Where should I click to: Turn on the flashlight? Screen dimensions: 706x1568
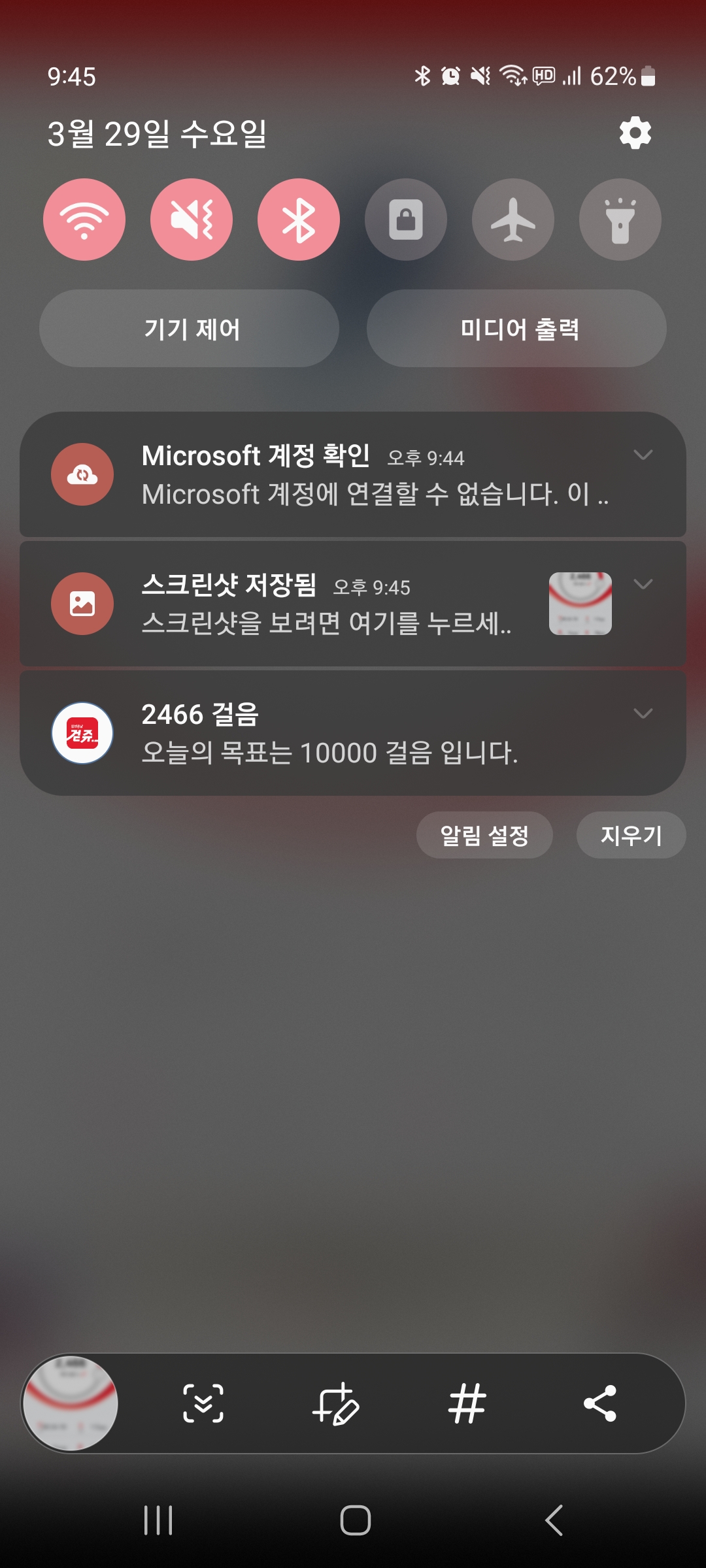[x=620, y=220]
